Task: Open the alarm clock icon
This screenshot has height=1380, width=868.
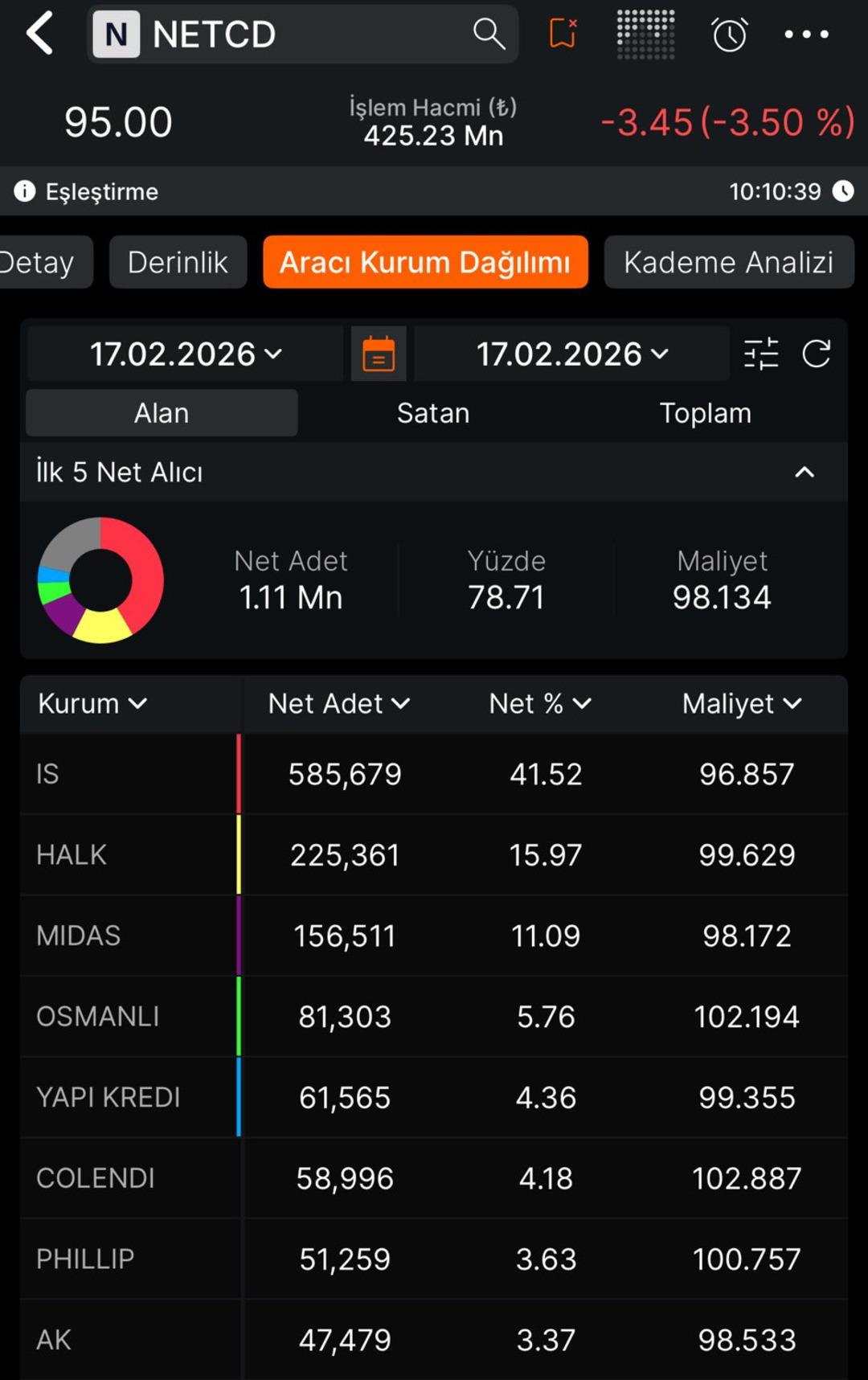Action: tap(728, 34)
